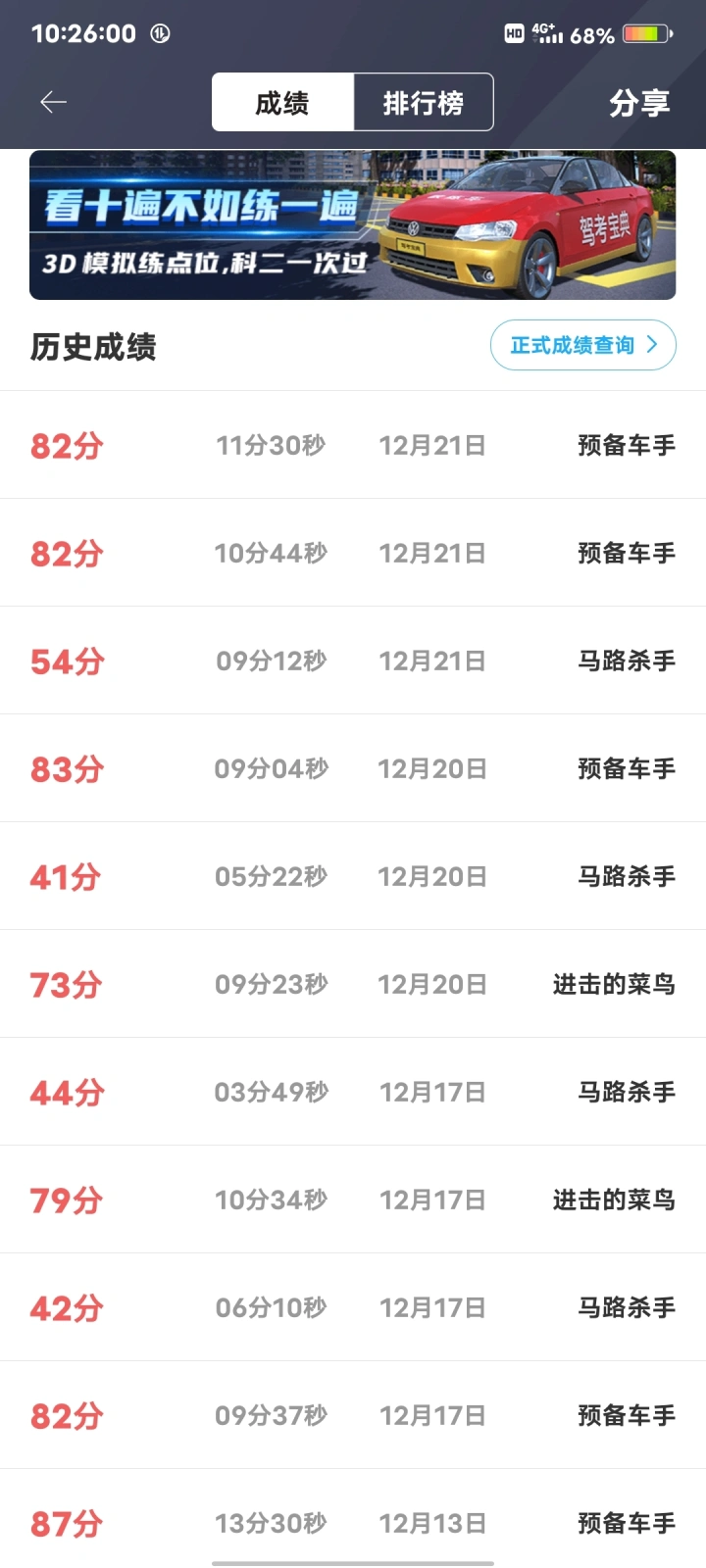The width and height of the screenshot is (706, 1568).
Task: Open the 79分 record from 12月17日
Action: coord(353,1200)
